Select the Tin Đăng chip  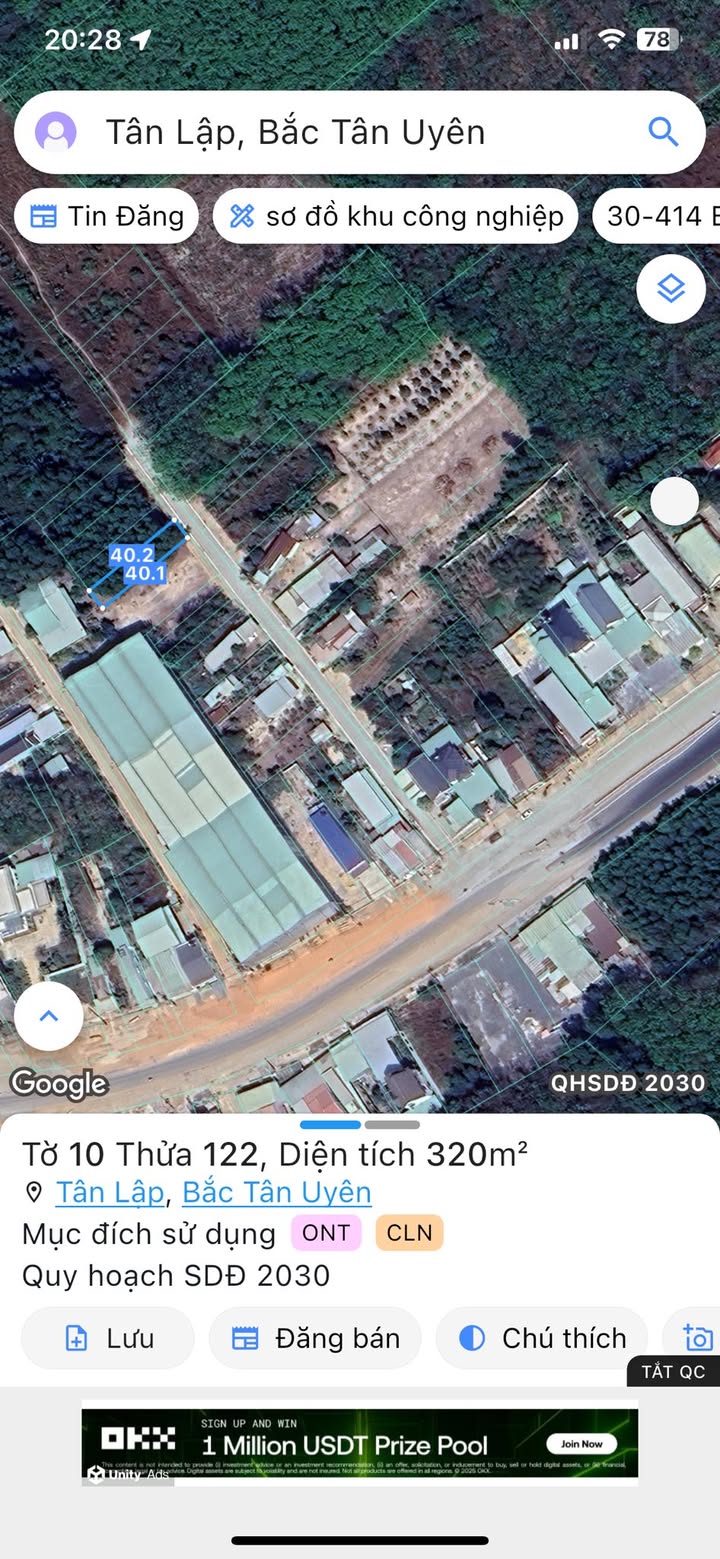pos(106,216)
